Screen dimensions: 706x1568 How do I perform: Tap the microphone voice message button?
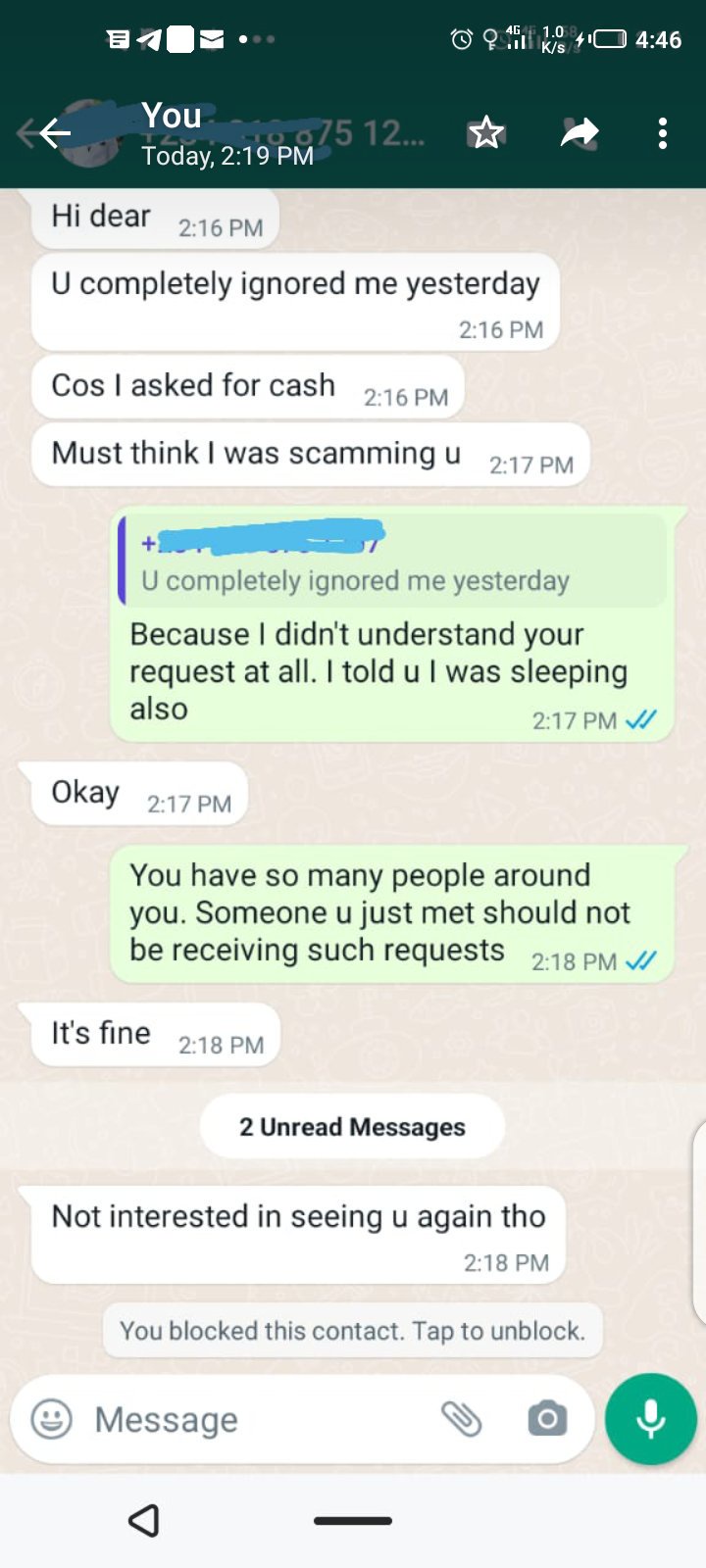point(650,1418)
